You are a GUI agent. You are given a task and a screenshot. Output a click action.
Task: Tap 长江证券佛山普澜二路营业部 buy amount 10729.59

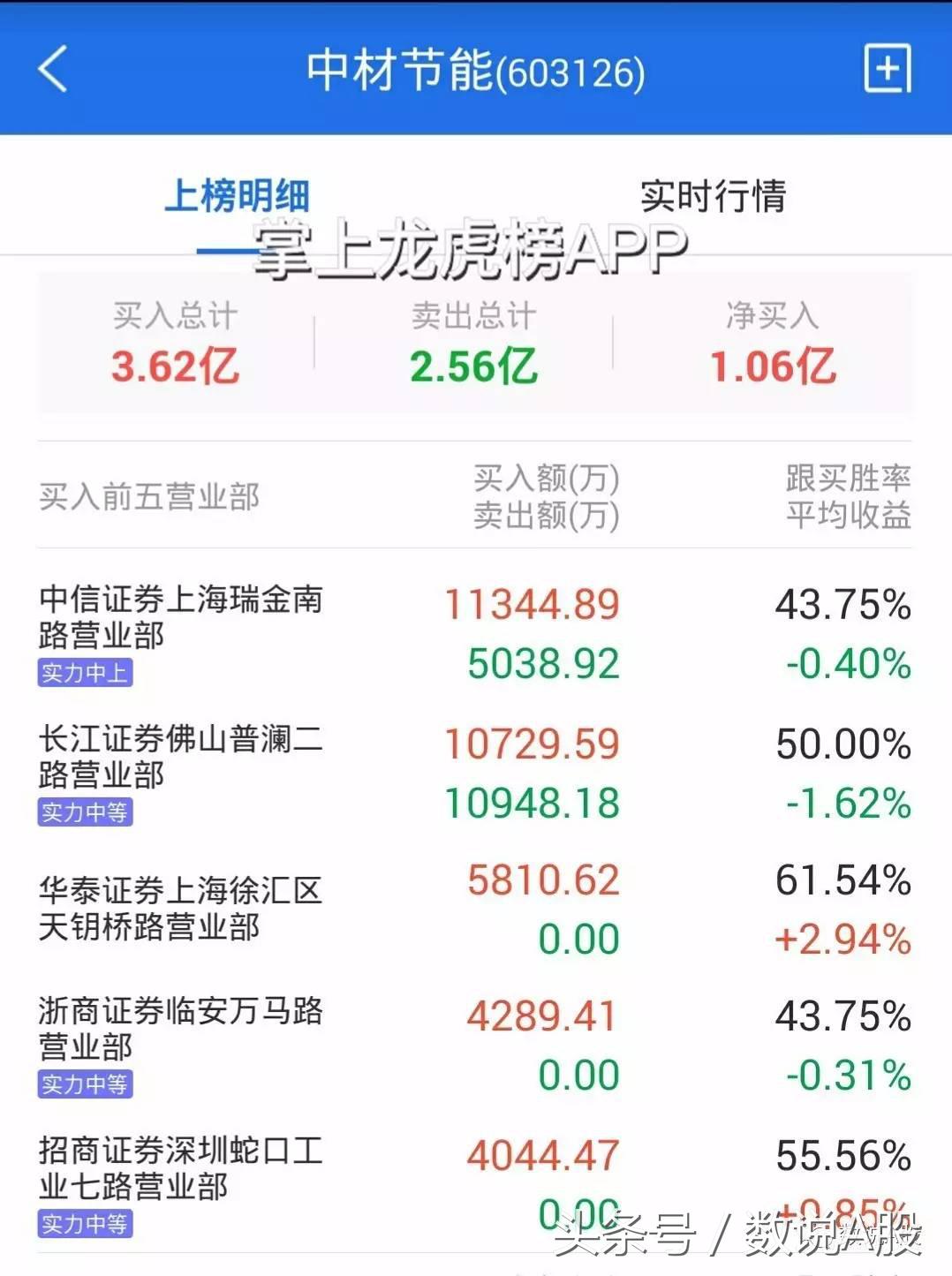533,744
